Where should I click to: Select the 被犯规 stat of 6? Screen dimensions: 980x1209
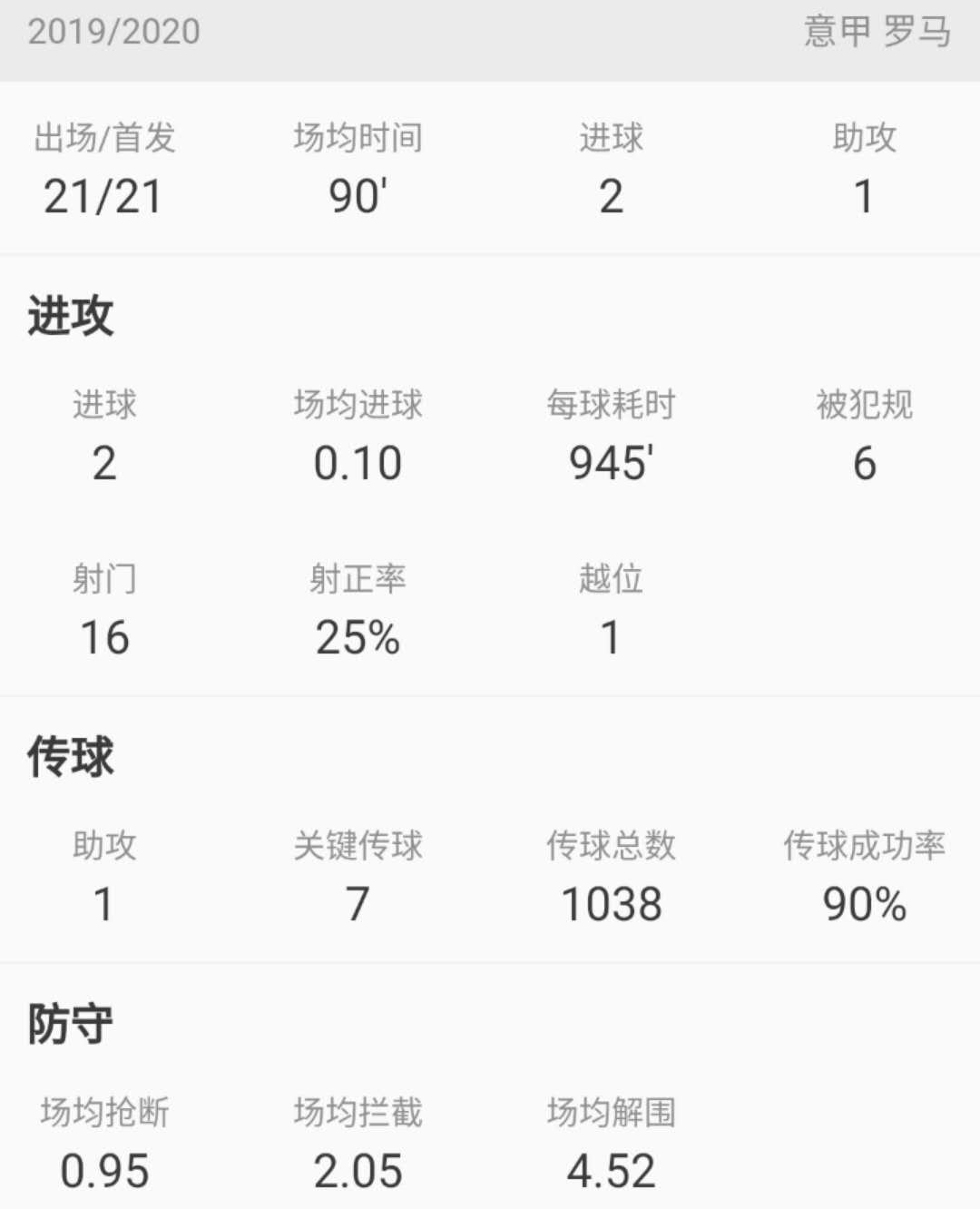pyautogui.click(x=862, y=436)
